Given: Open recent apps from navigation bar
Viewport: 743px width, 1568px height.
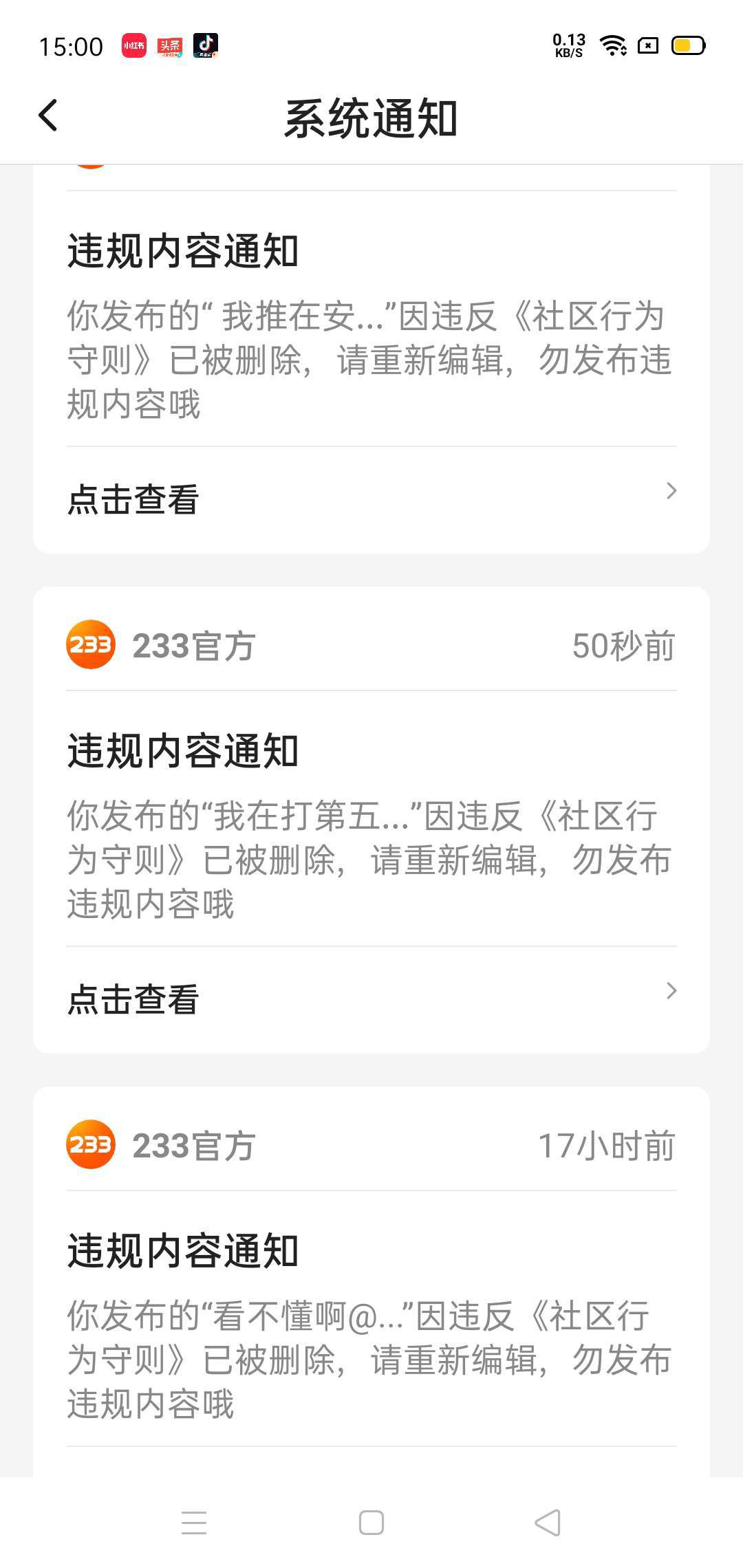Looking at the screenshot, I should (194, 1523).
